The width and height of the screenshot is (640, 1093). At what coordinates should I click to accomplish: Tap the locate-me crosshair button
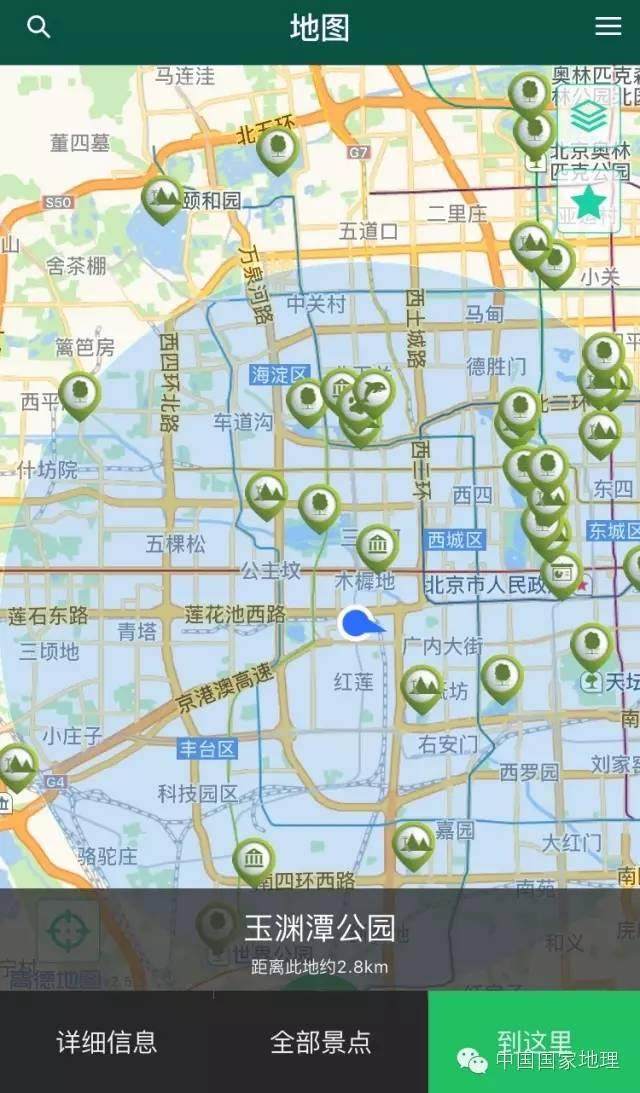[x=68, y=931]
